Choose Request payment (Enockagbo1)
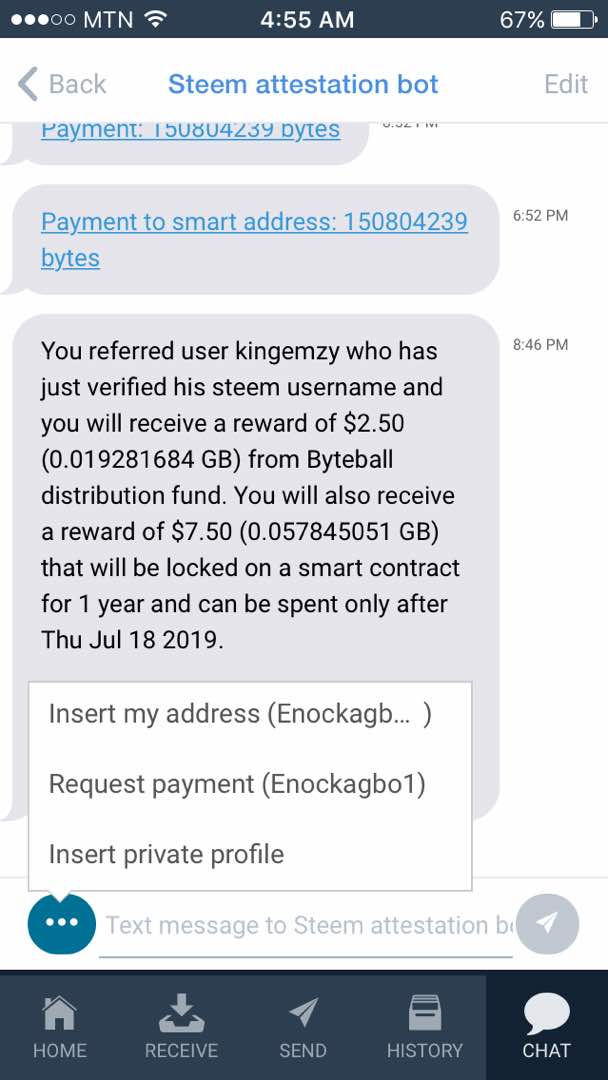Screen dimensions: 608x1080 coord(237,785)
